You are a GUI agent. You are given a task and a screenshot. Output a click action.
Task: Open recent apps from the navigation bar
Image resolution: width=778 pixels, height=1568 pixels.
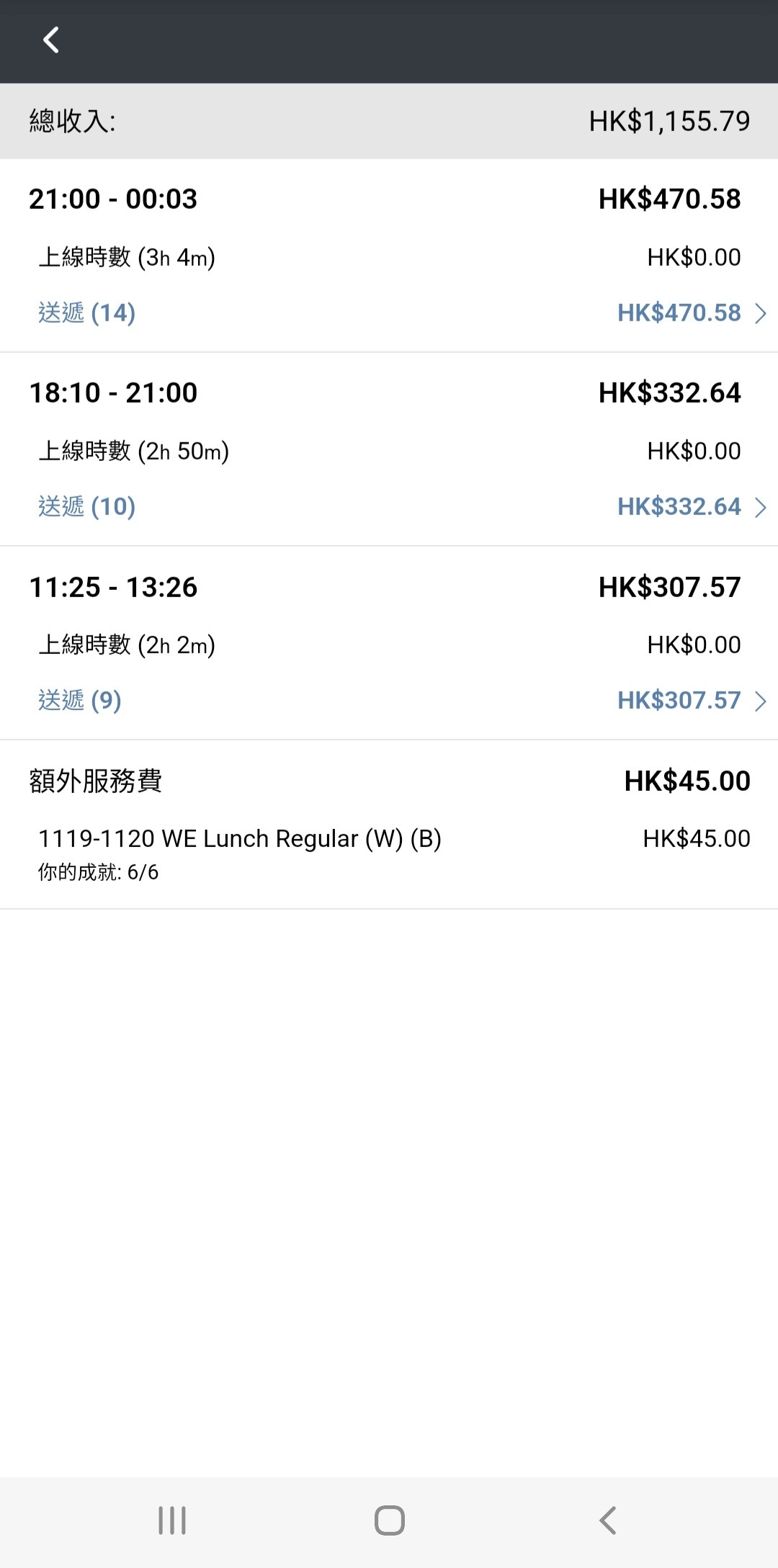pyautogui.click(x=172, y=1520)
